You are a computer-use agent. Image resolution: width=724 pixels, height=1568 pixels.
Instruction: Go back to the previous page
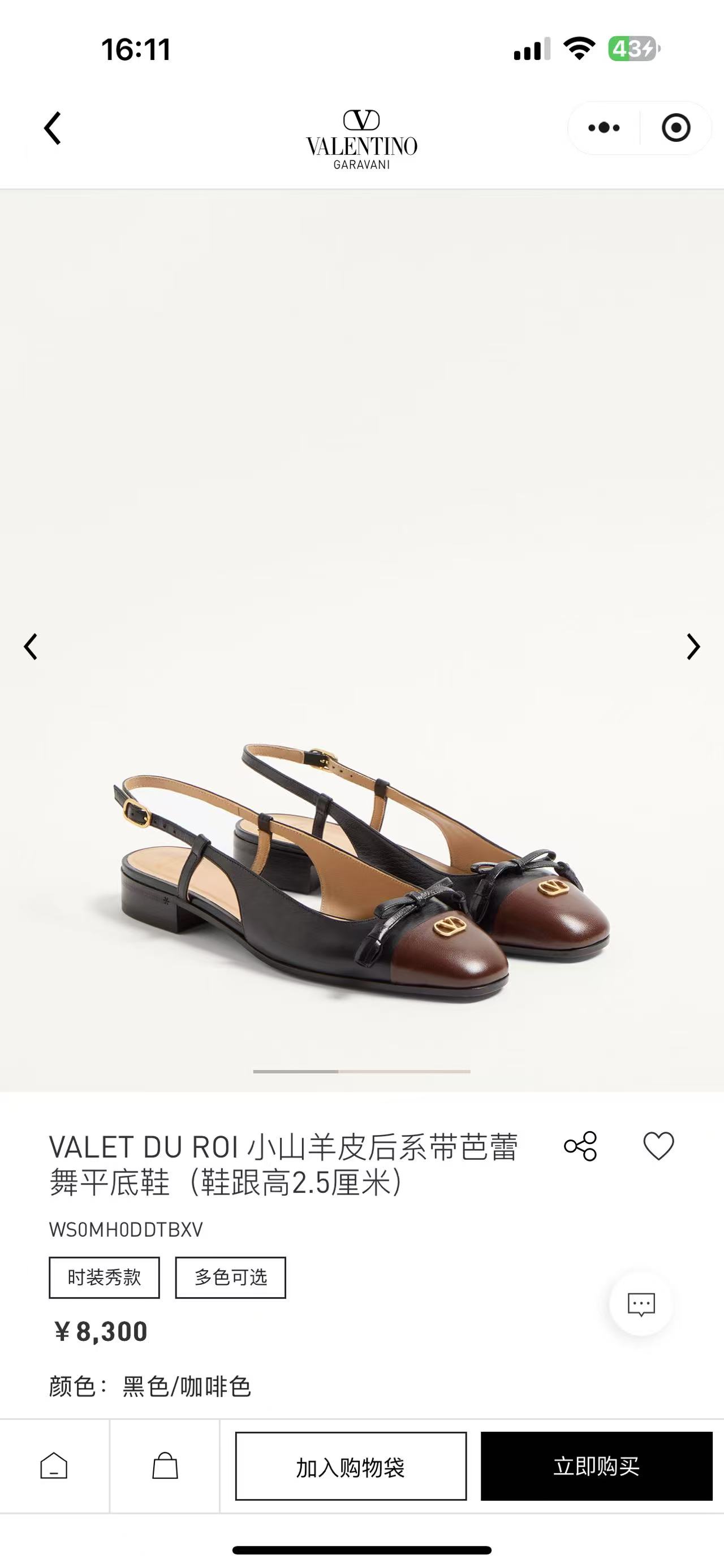[x=53, y=128]
